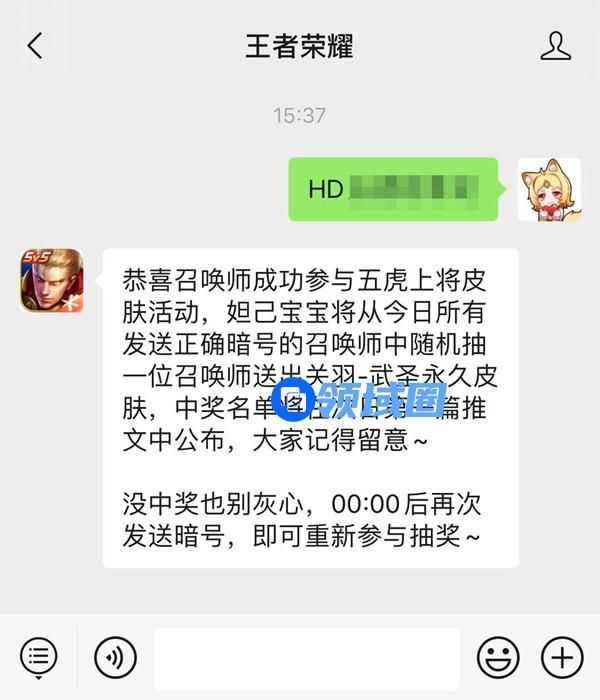Open the plus attachments panel
This screenshot has height=700, width=600.
(561, 657)
